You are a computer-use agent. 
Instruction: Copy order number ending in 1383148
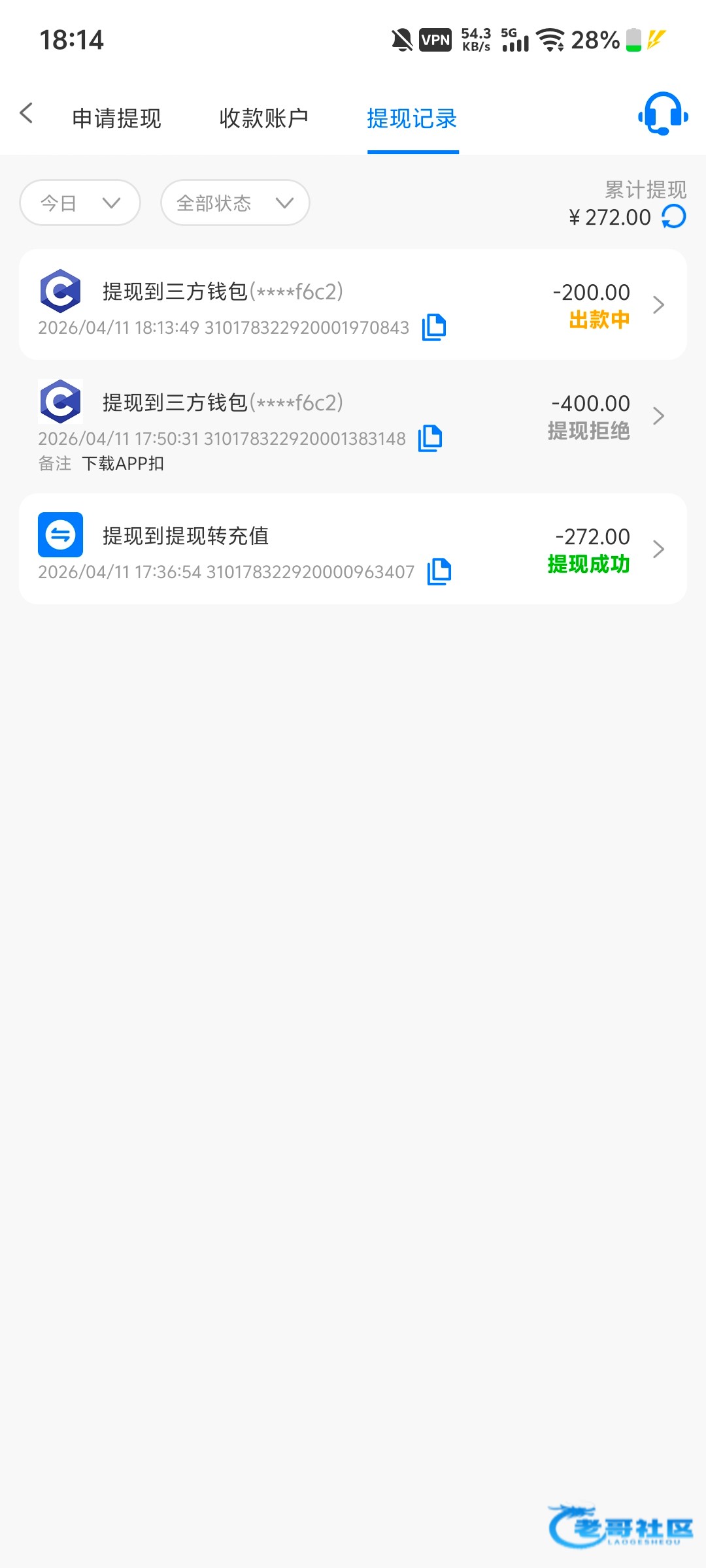pyautogui.click(x=430, y=438)
